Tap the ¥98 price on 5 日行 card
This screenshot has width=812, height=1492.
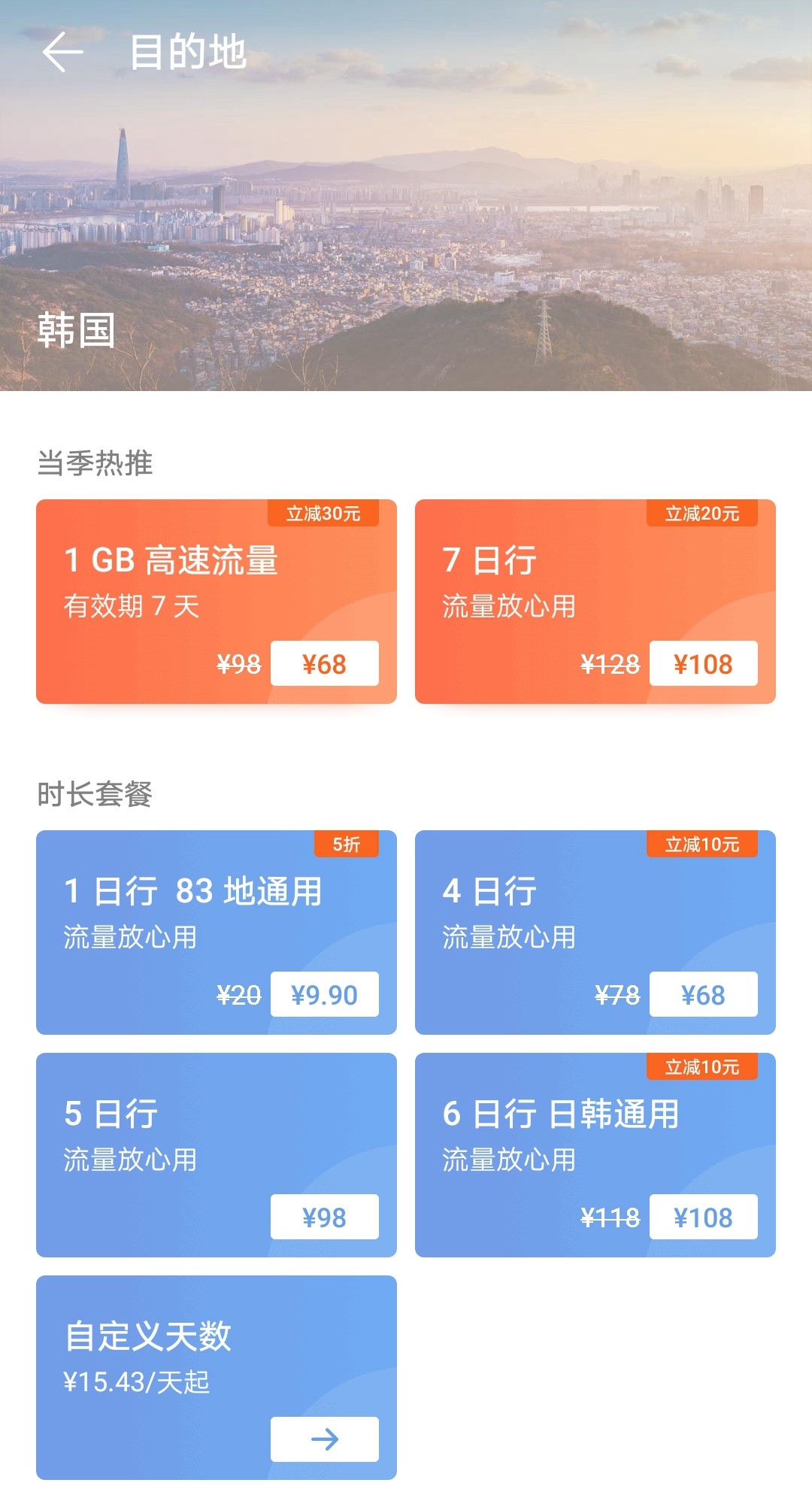tap(326, 1218)
